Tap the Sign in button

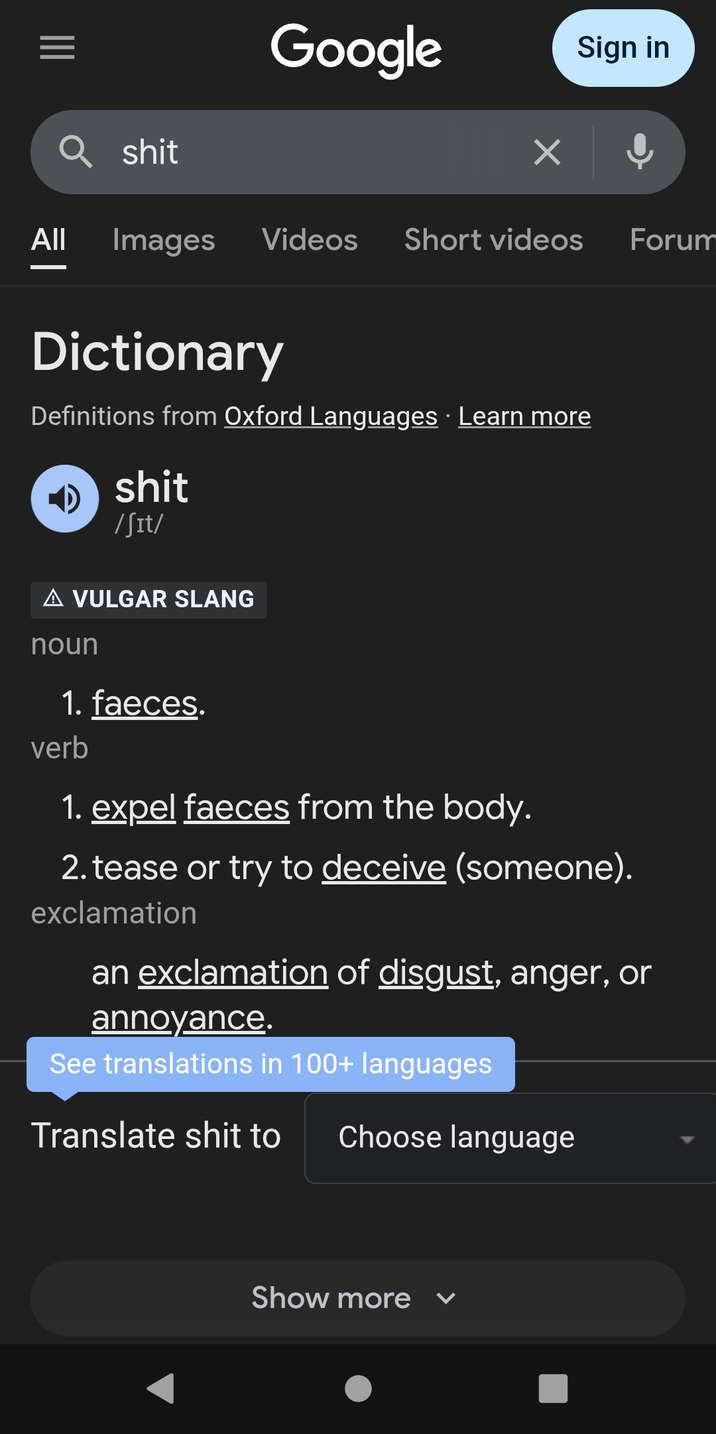pyautogui.click(x=622, y=48)
